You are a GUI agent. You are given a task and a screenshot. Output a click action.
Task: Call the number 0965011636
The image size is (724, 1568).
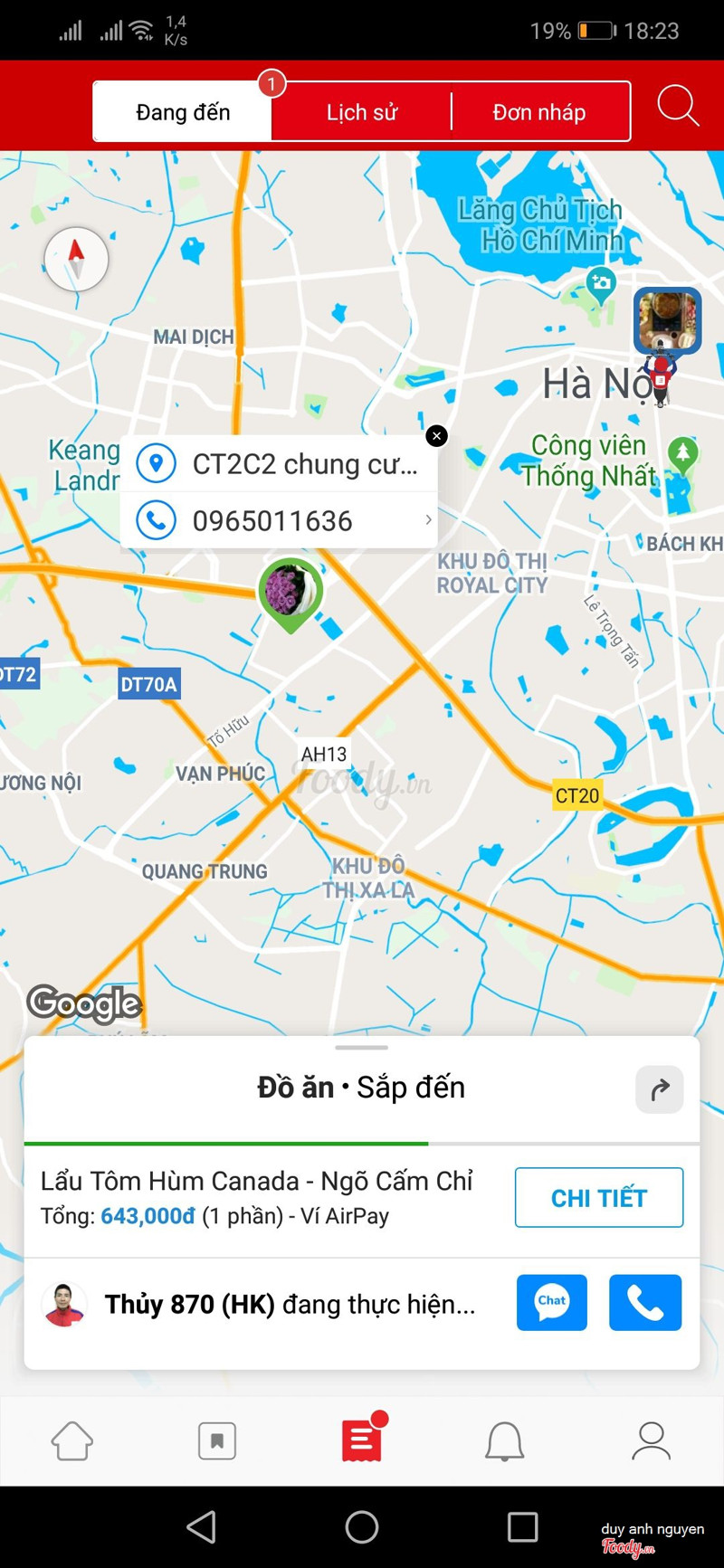[x=281, y=521]
